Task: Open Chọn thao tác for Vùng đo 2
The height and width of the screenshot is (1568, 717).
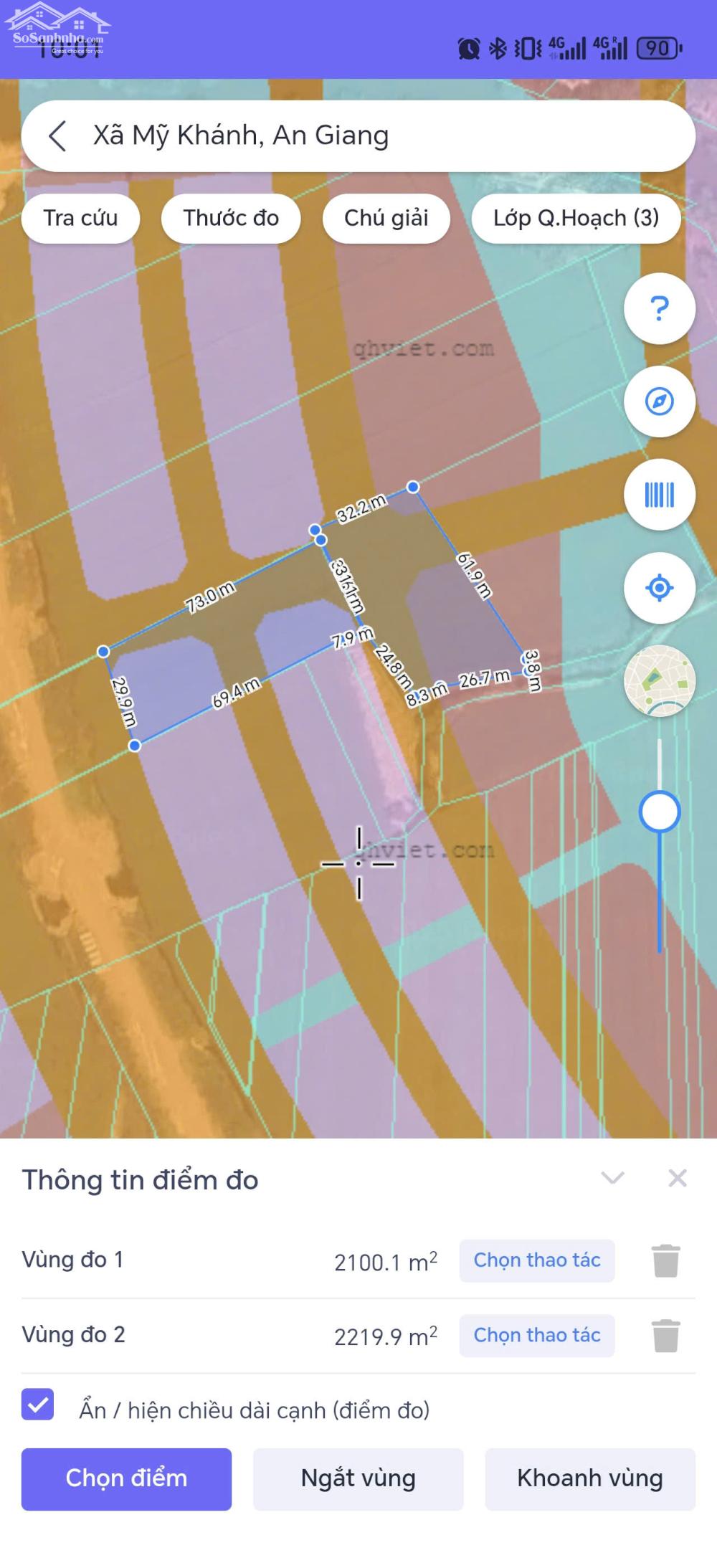Action: (x=536, y=1335)
